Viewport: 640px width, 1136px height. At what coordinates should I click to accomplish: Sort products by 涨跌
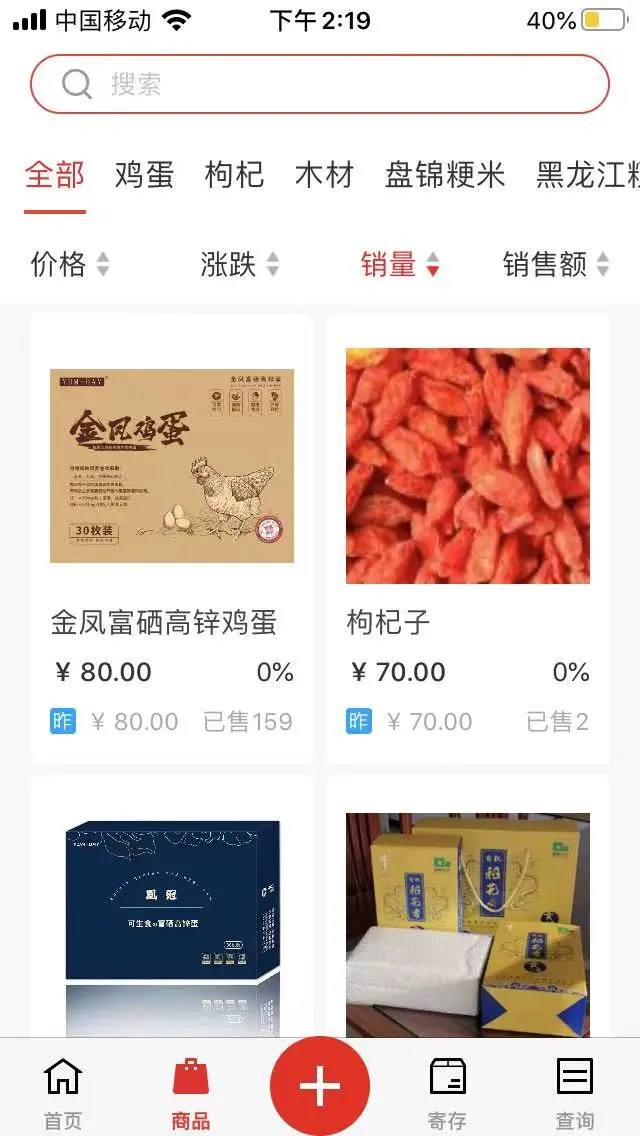pos(240,264)
